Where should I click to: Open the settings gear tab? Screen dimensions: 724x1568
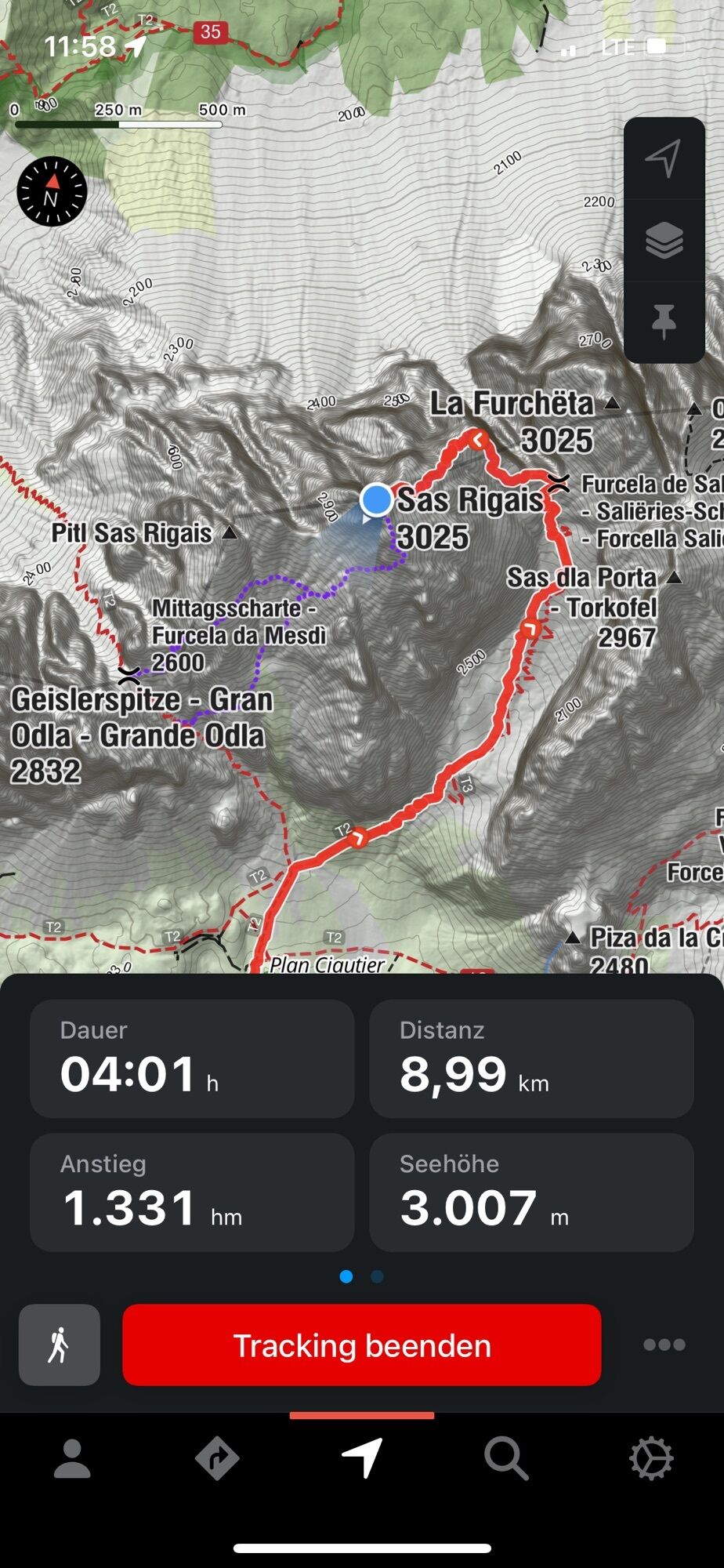pyautogui.click(x=651, y=1459)
